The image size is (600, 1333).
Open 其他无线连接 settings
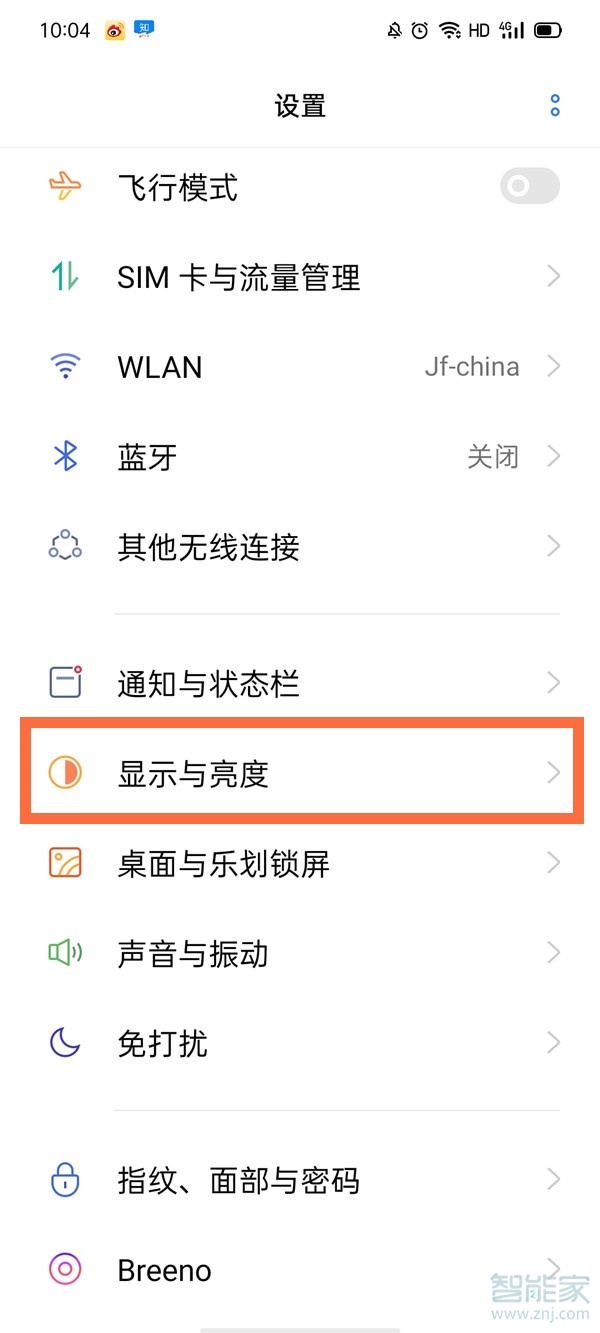pos(300,547)
